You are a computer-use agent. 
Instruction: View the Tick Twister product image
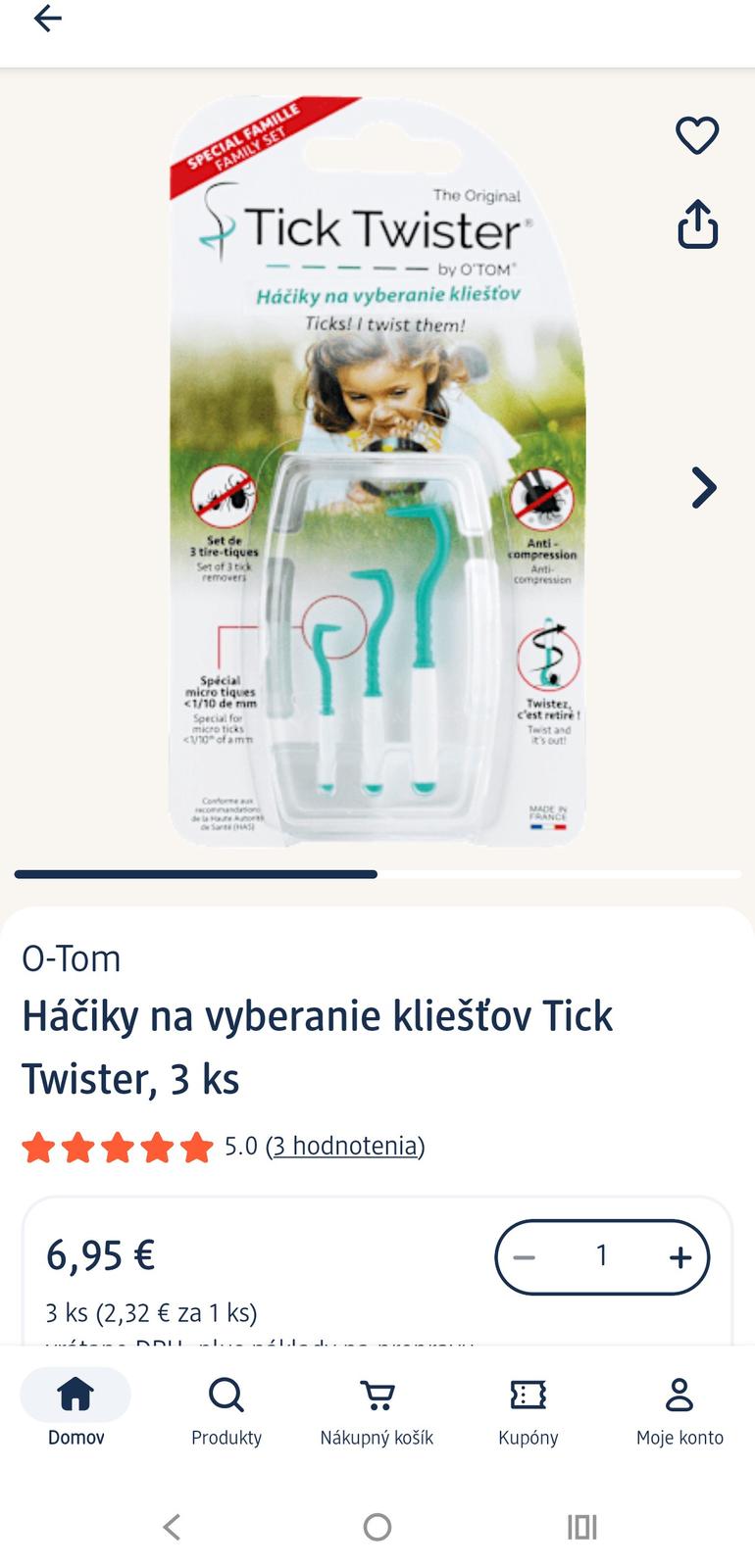pos(377,470)
